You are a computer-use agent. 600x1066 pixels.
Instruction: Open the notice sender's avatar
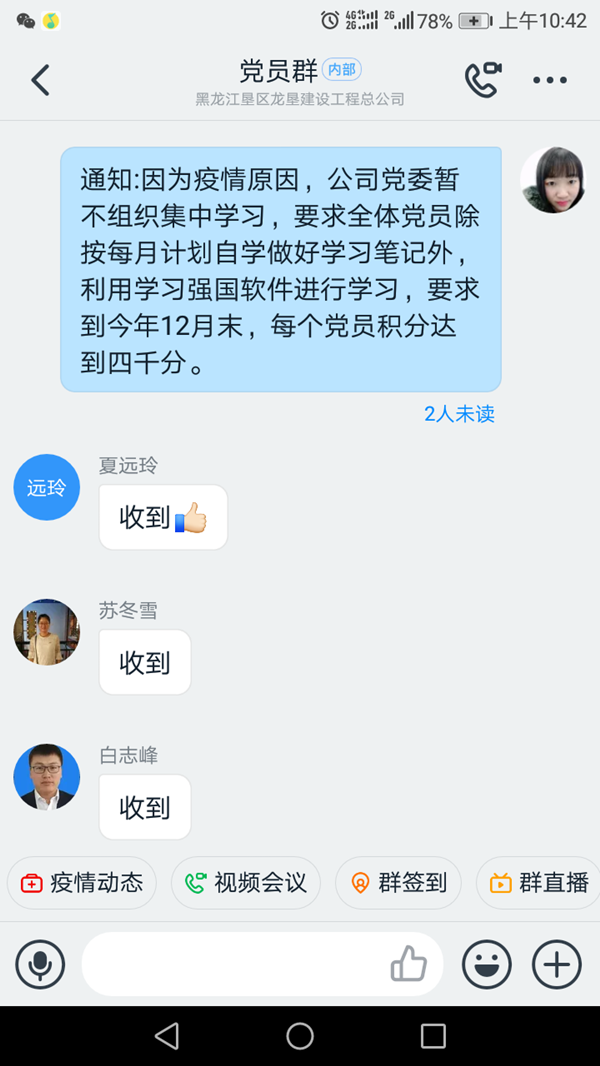[553, 180]
